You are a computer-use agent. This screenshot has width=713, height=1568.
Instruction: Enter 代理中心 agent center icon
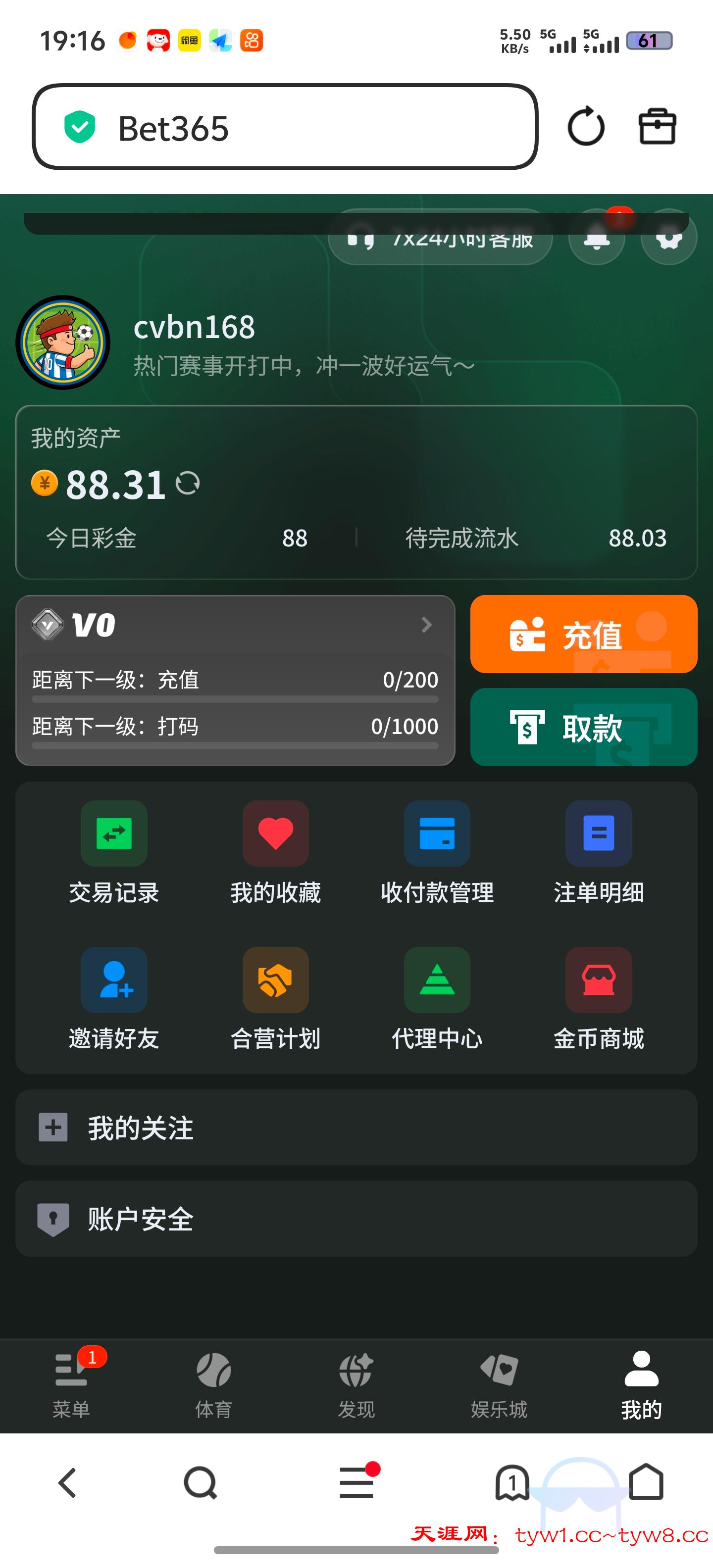437,980
